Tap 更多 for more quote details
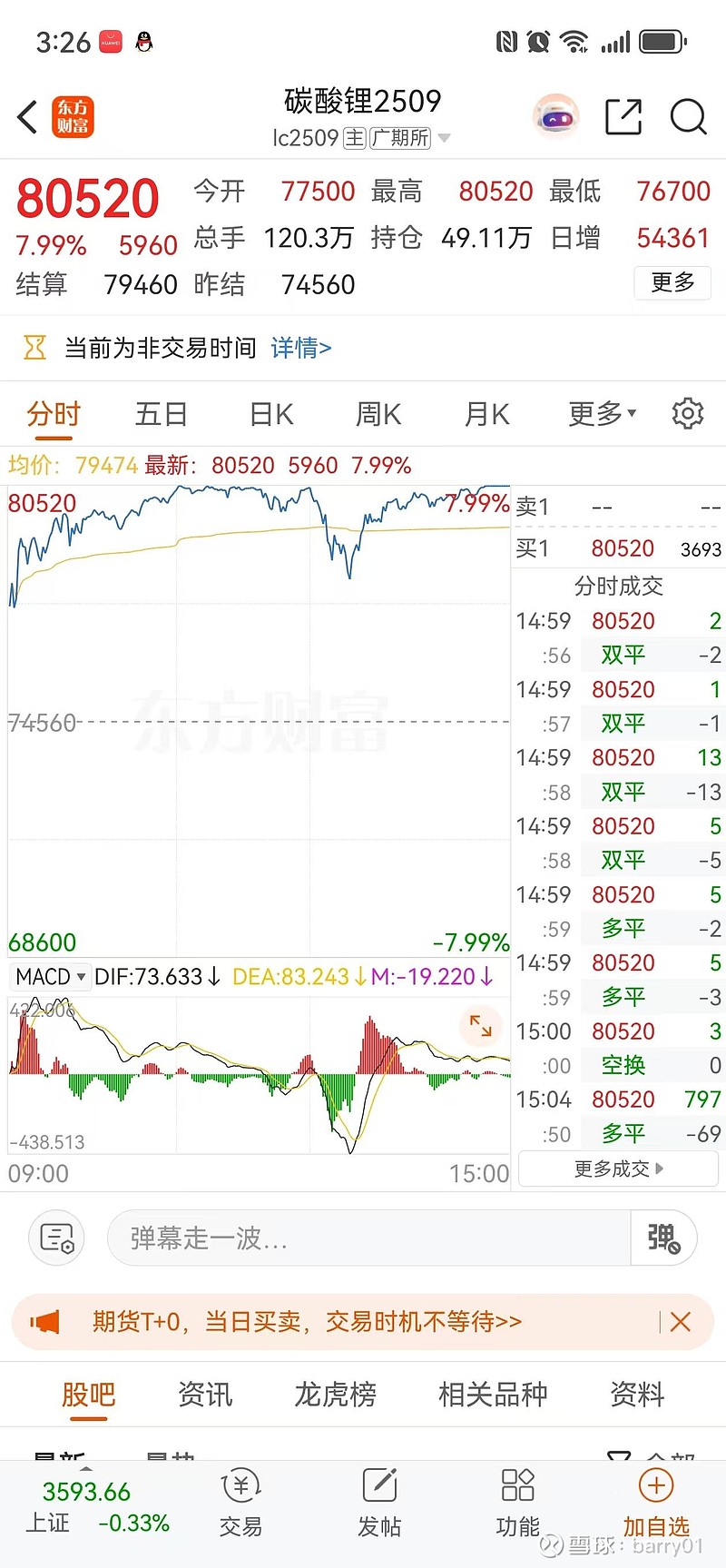 click(672, 283)
